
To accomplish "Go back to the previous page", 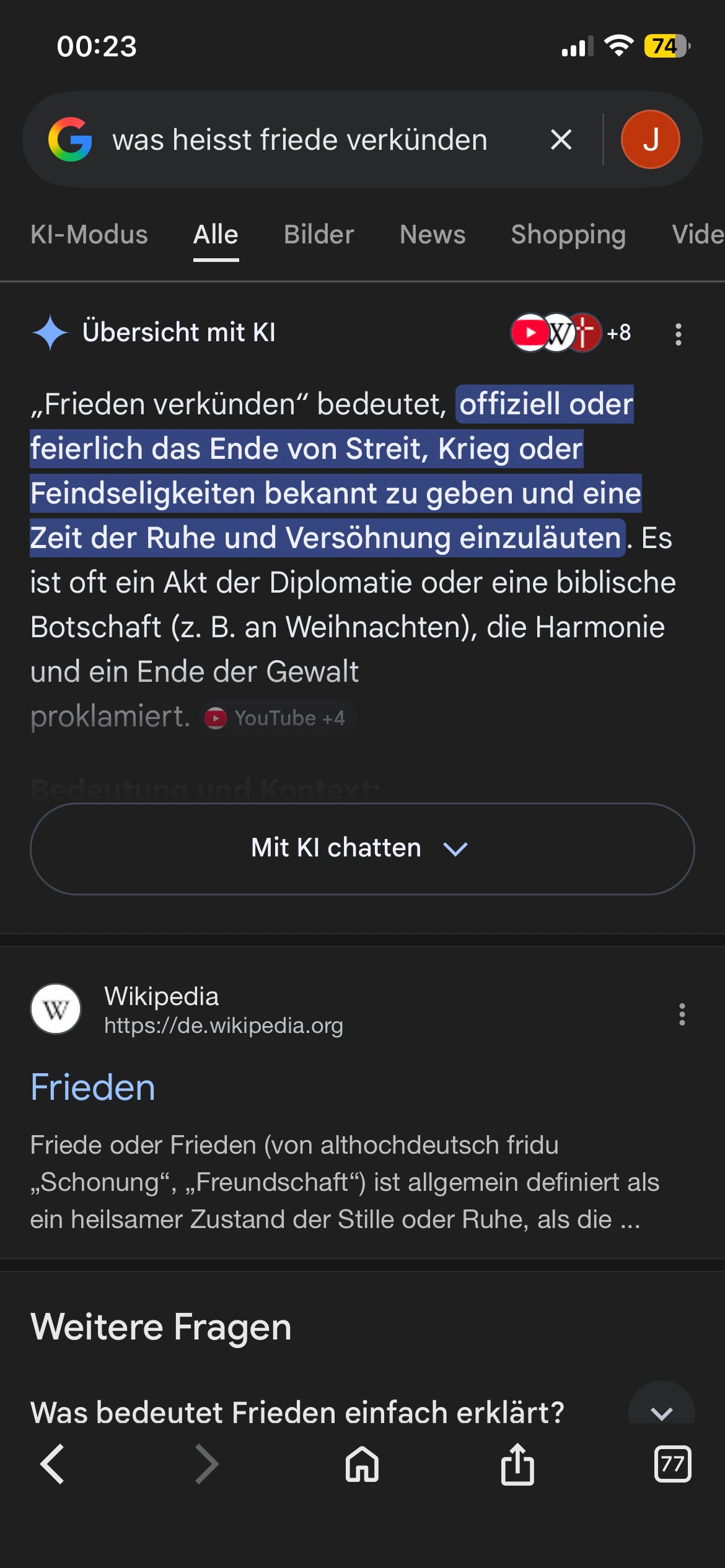I will coord(53,1464).
